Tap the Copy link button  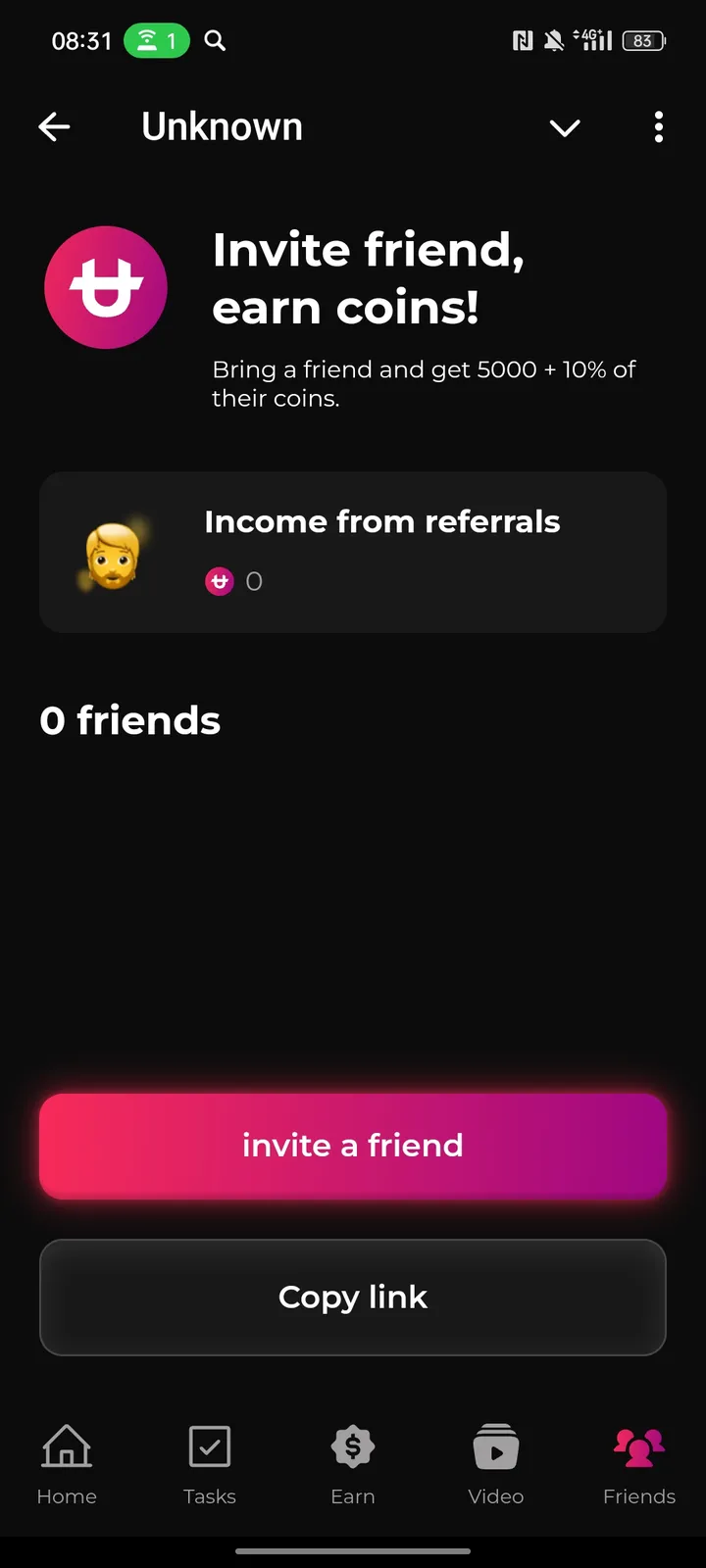click(353, 1298)
